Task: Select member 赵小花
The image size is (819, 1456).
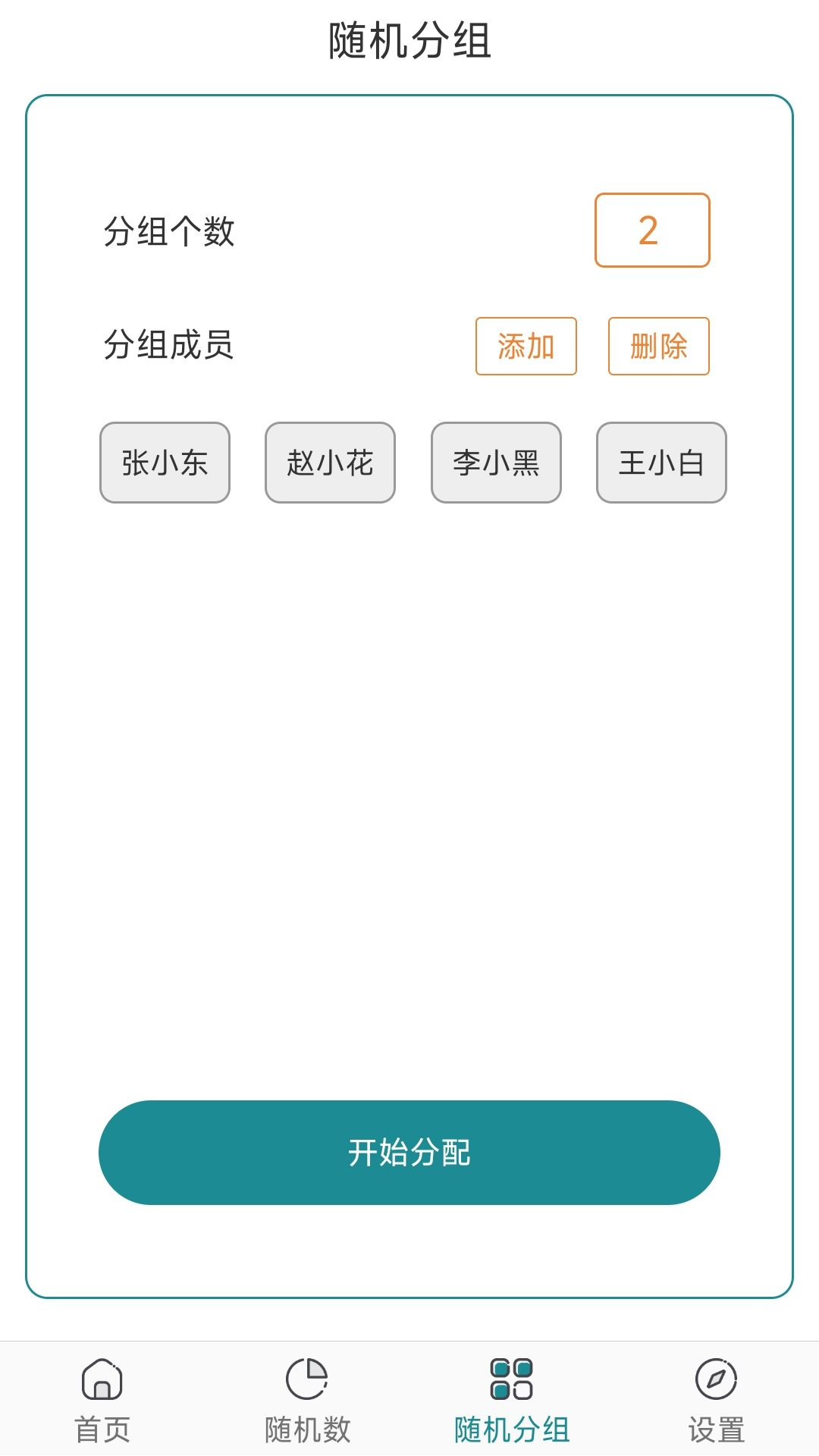Action: pyautogui.click(x=330, y=463)
